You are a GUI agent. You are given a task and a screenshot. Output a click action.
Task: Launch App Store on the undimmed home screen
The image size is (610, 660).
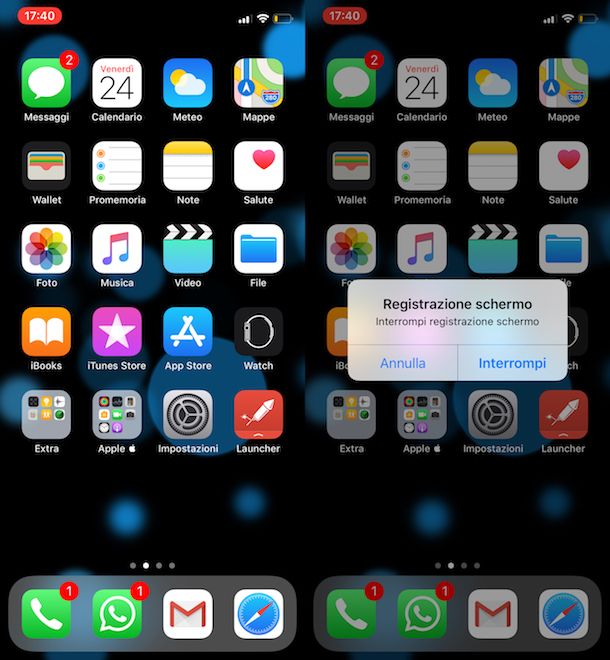[188, 332]
